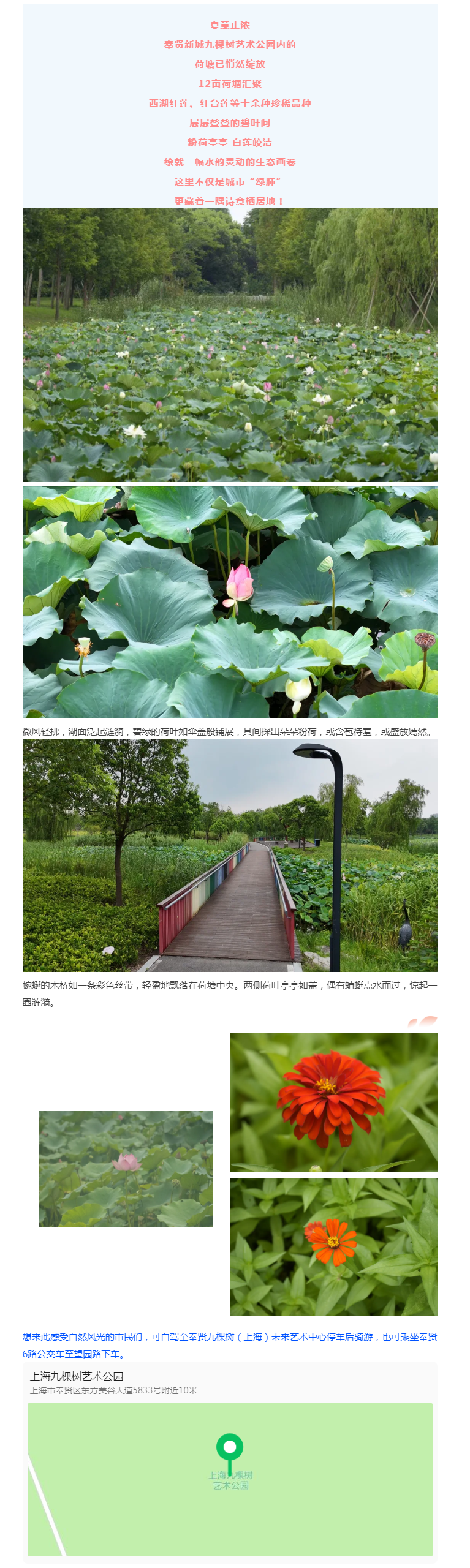This screenshot has width=470, height=1568.
Task: Open the orange zinnia flower photo
Action: [x=333, y=1246]
